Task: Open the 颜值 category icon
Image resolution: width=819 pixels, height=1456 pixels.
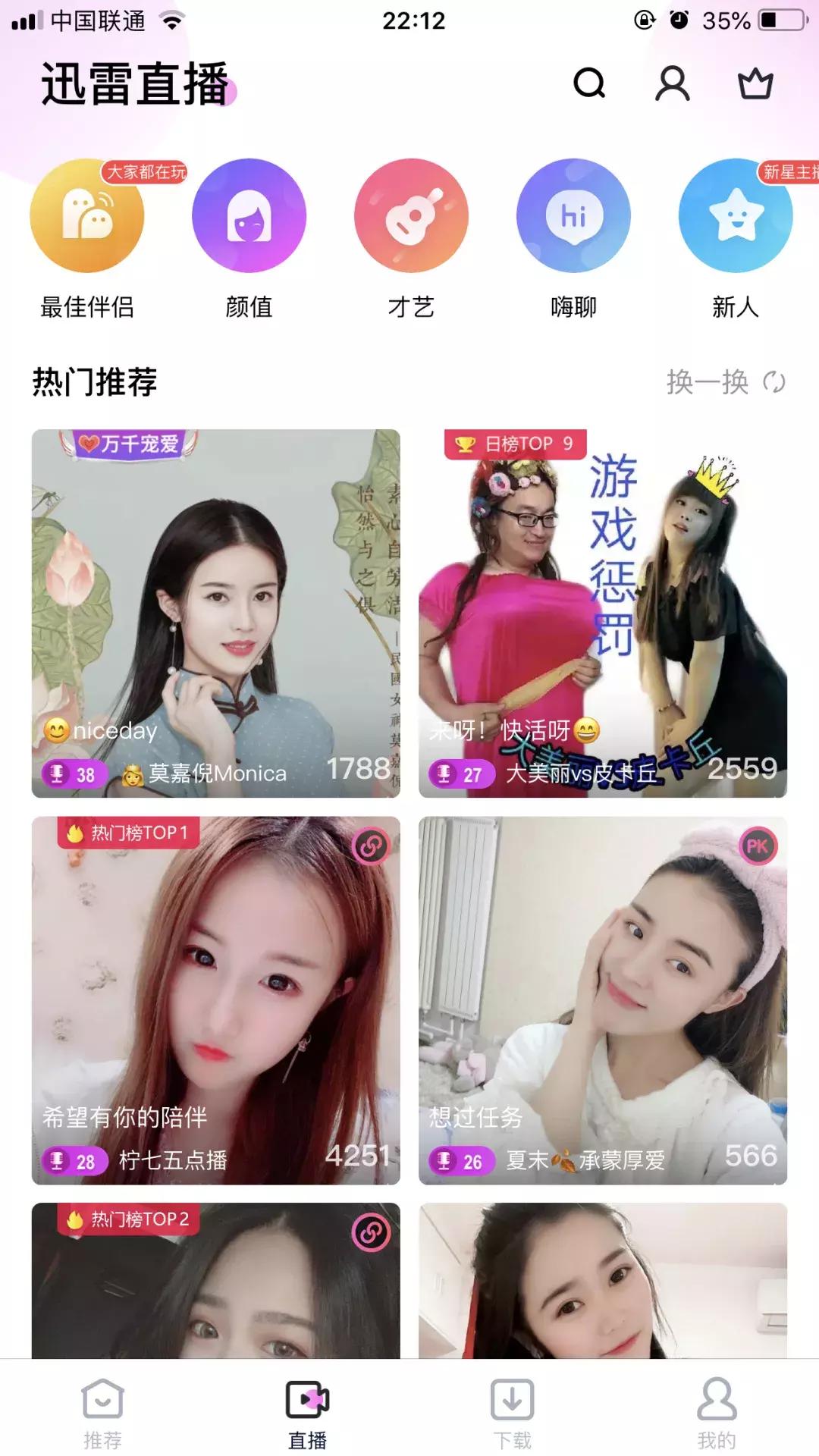Action: (x=248, y=216)
